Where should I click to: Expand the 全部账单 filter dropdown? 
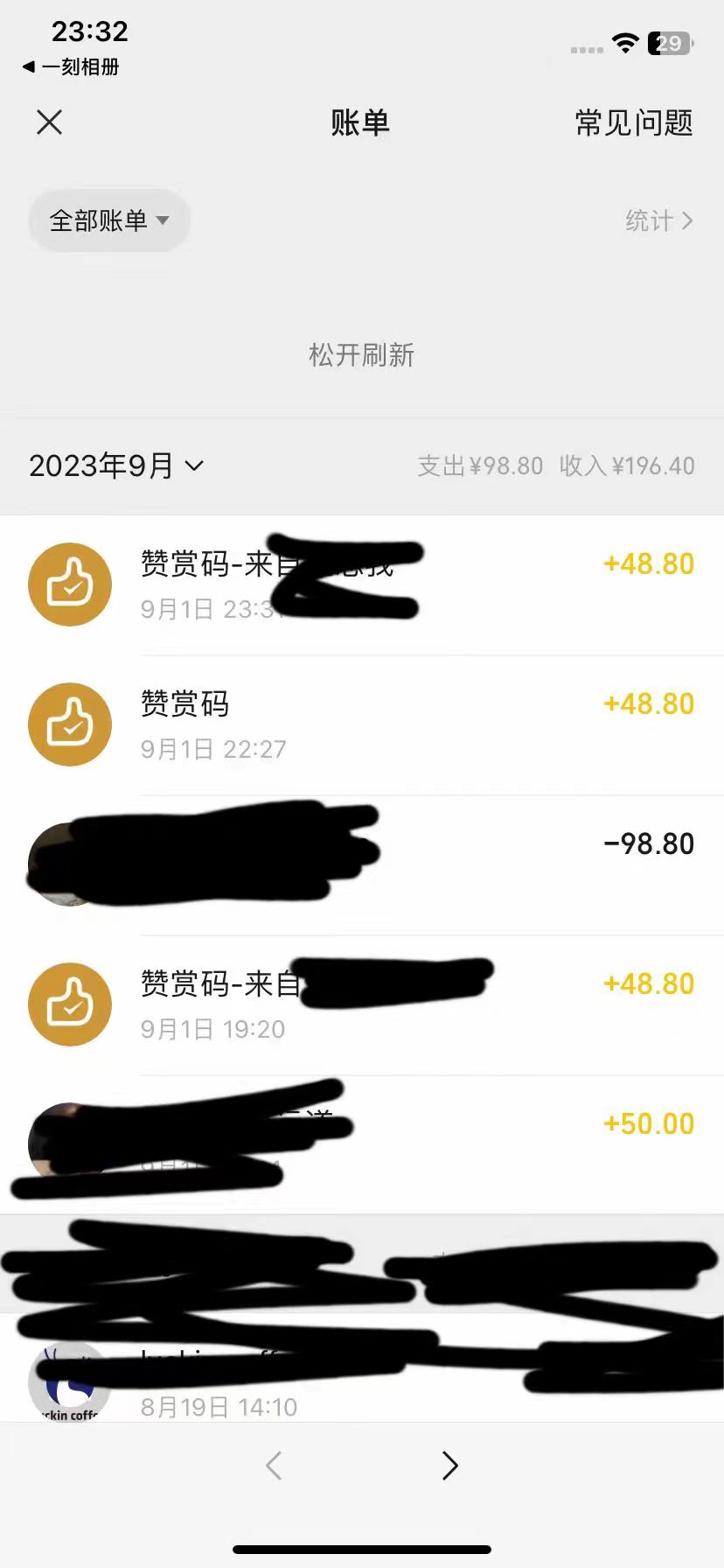pyautogui.click(x=109, y=220)
